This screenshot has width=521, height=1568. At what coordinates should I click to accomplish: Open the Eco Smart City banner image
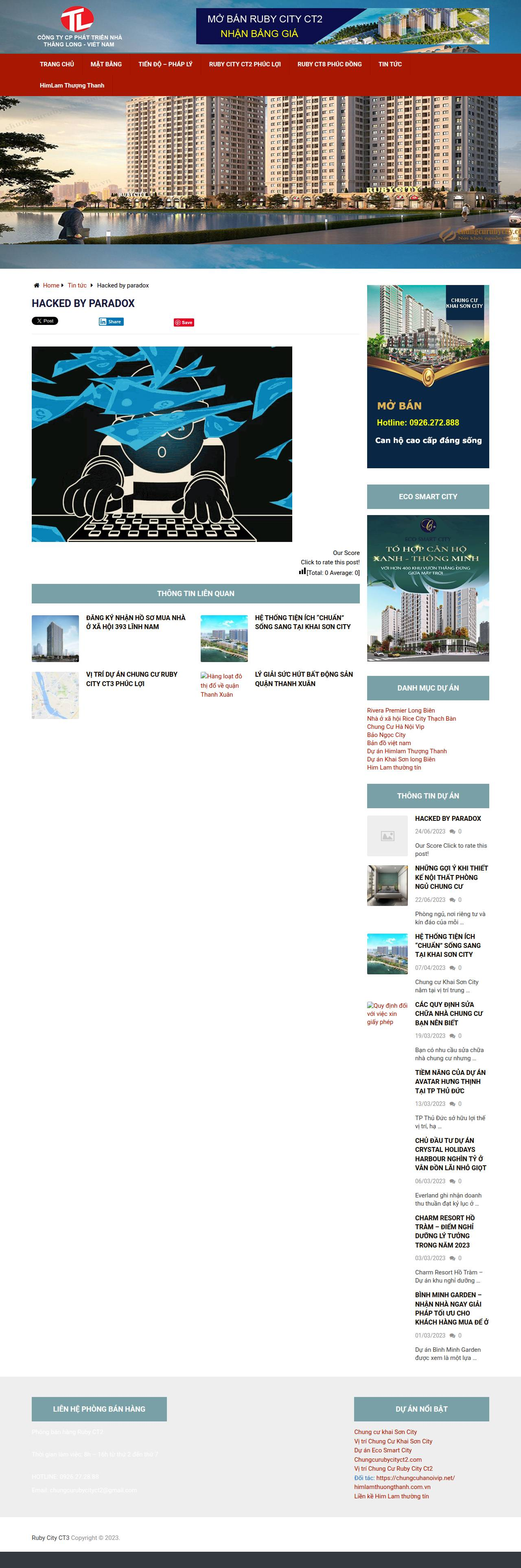pyautogui.click(x=428, y=588)
